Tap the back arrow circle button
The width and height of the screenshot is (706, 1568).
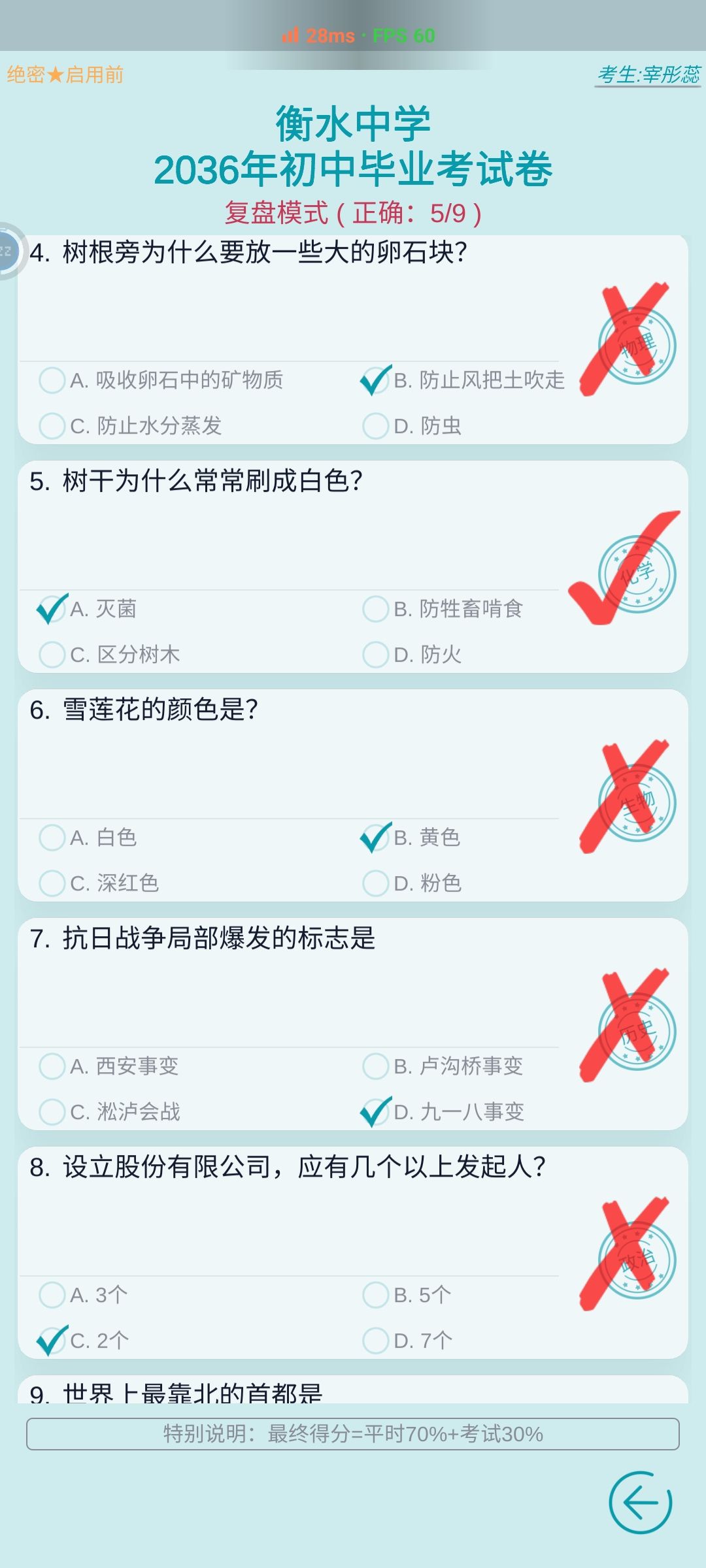[640, 1502]
